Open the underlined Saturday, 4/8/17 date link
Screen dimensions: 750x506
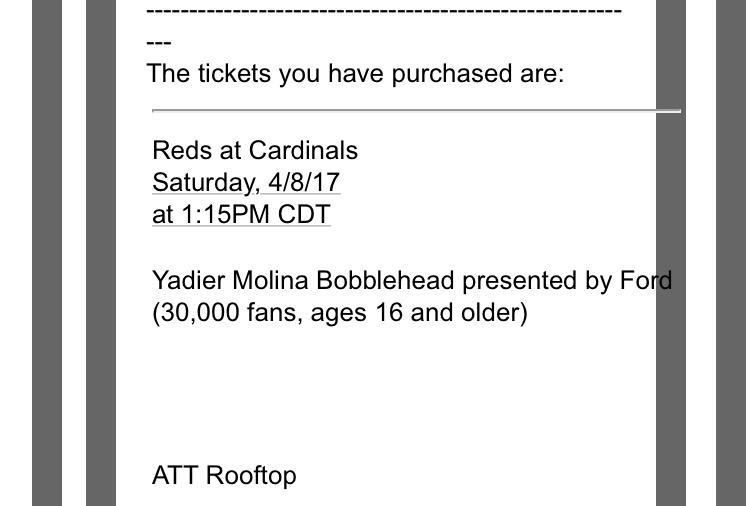click(246, 183)
